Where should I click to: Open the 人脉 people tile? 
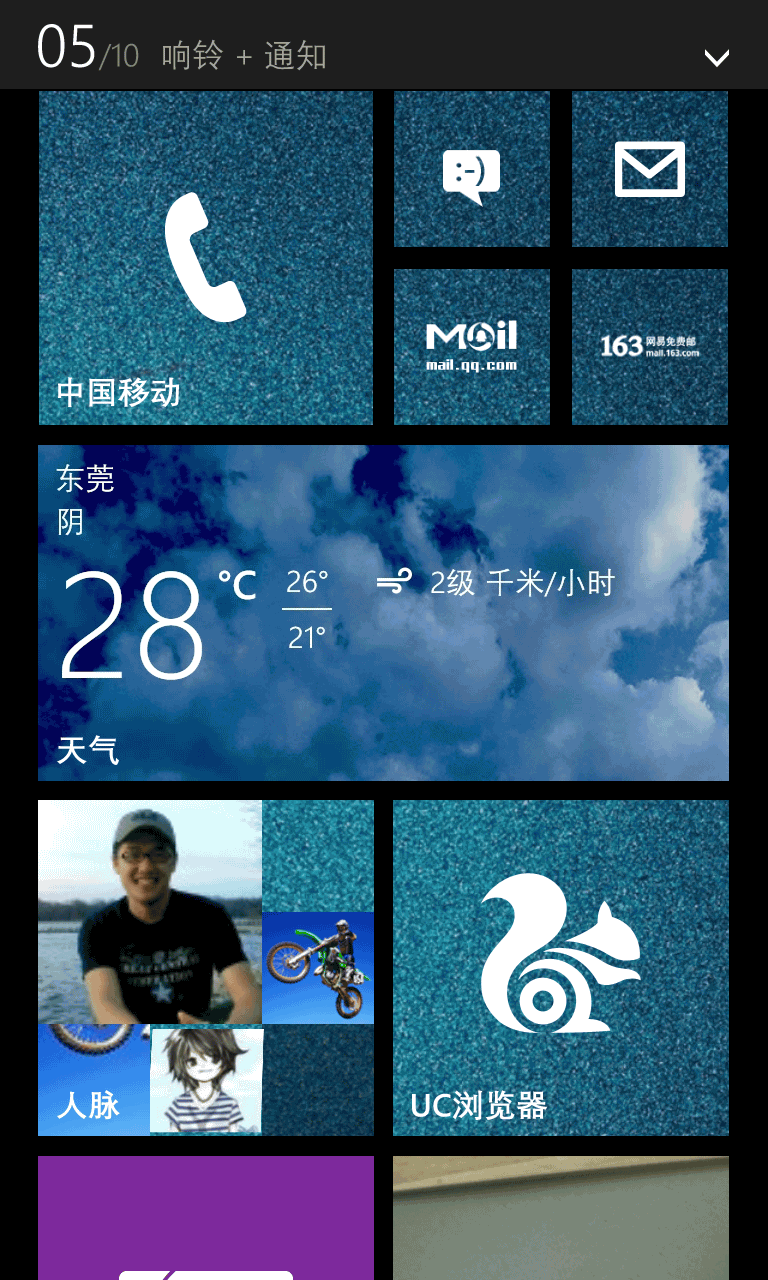pos(206,968)
